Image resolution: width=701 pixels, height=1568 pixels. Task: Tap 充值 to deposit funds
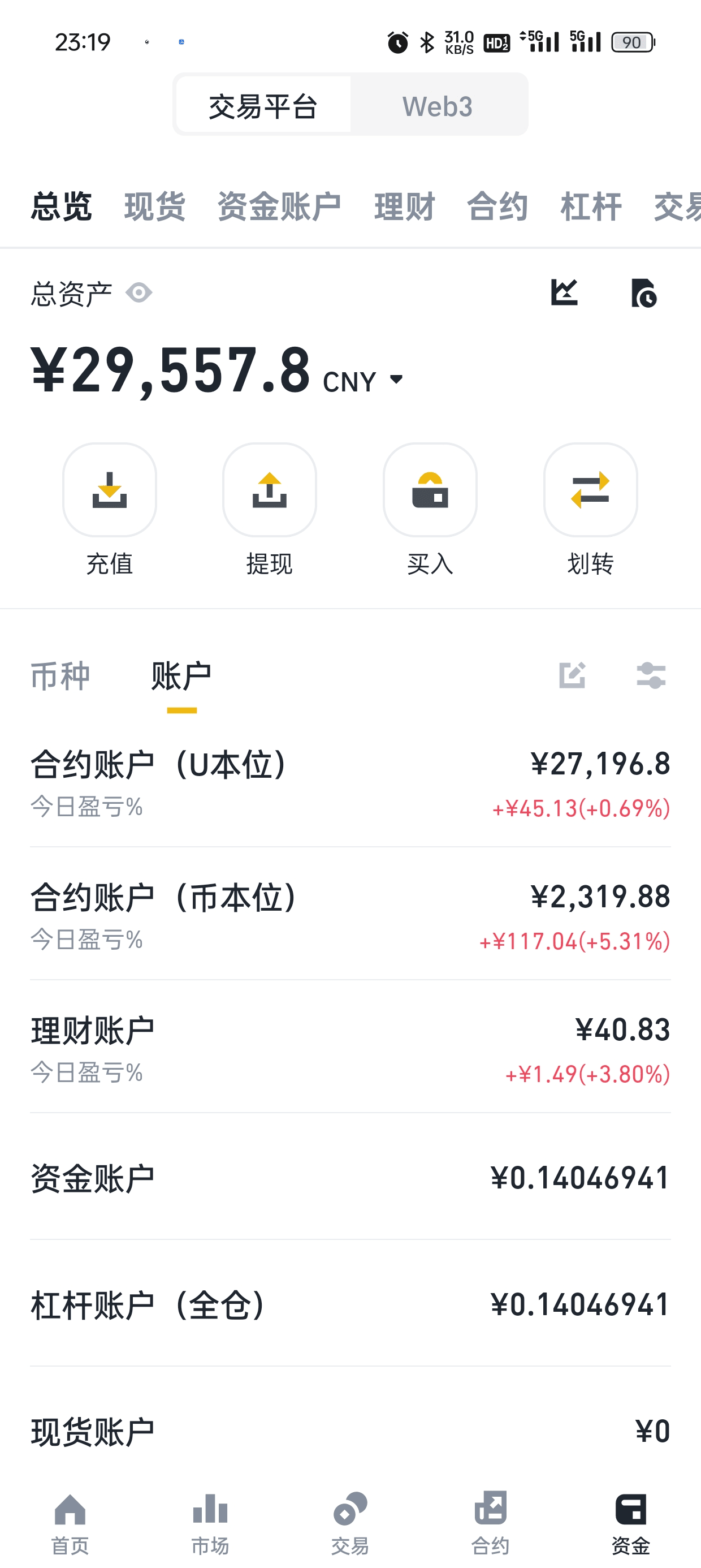[110, 490]
